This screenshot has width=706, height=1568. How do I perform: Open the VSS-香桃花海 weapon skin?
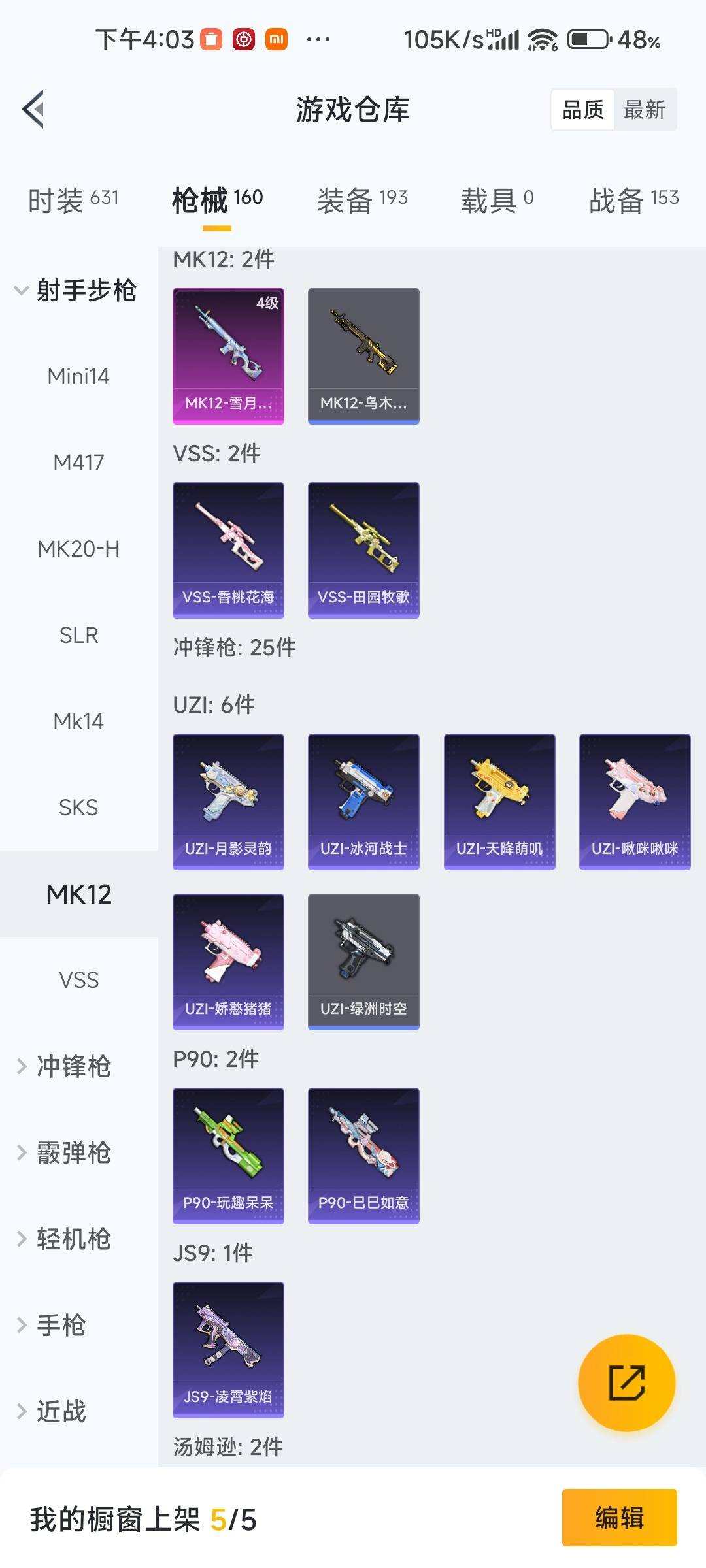coord(227,549)
